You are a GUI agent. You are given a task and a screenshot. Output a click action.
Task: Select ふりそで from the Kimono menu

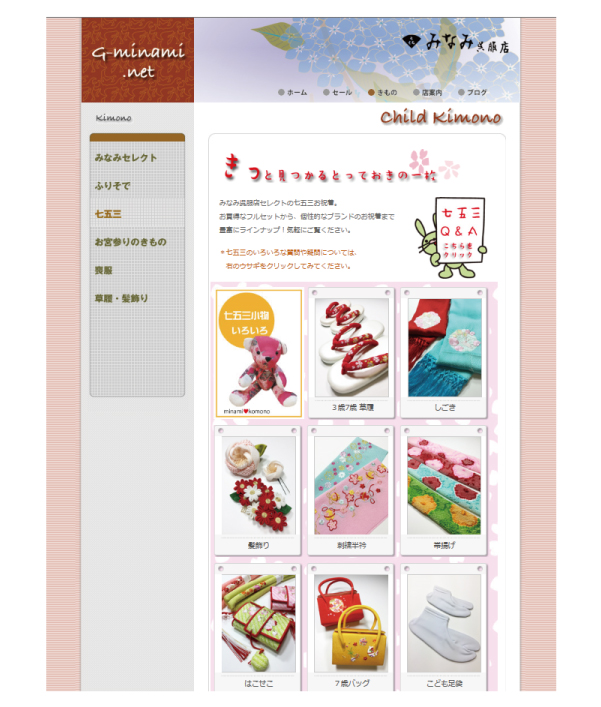tap(113, 186)
